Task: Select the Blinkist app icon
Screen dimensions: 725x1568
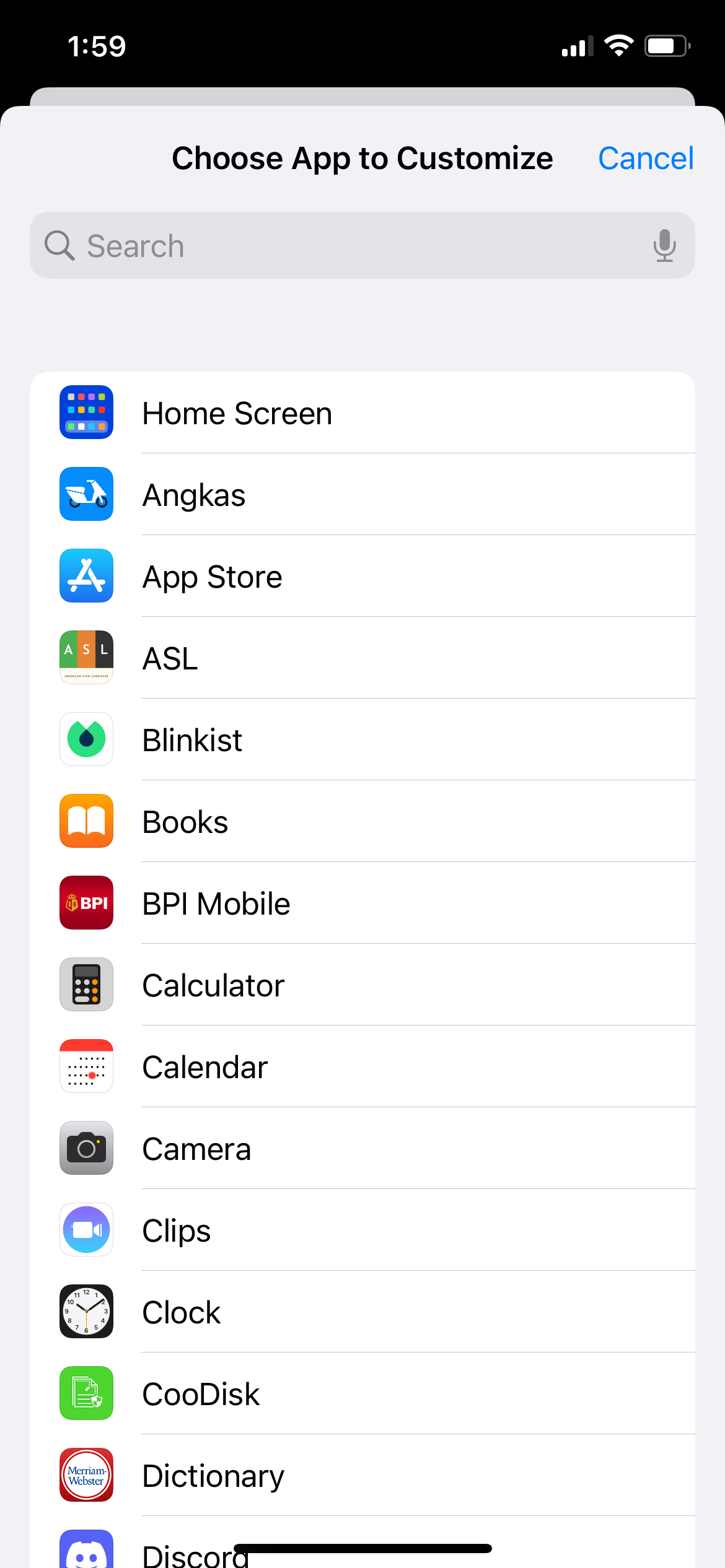Action: click(x=86, y=739)
